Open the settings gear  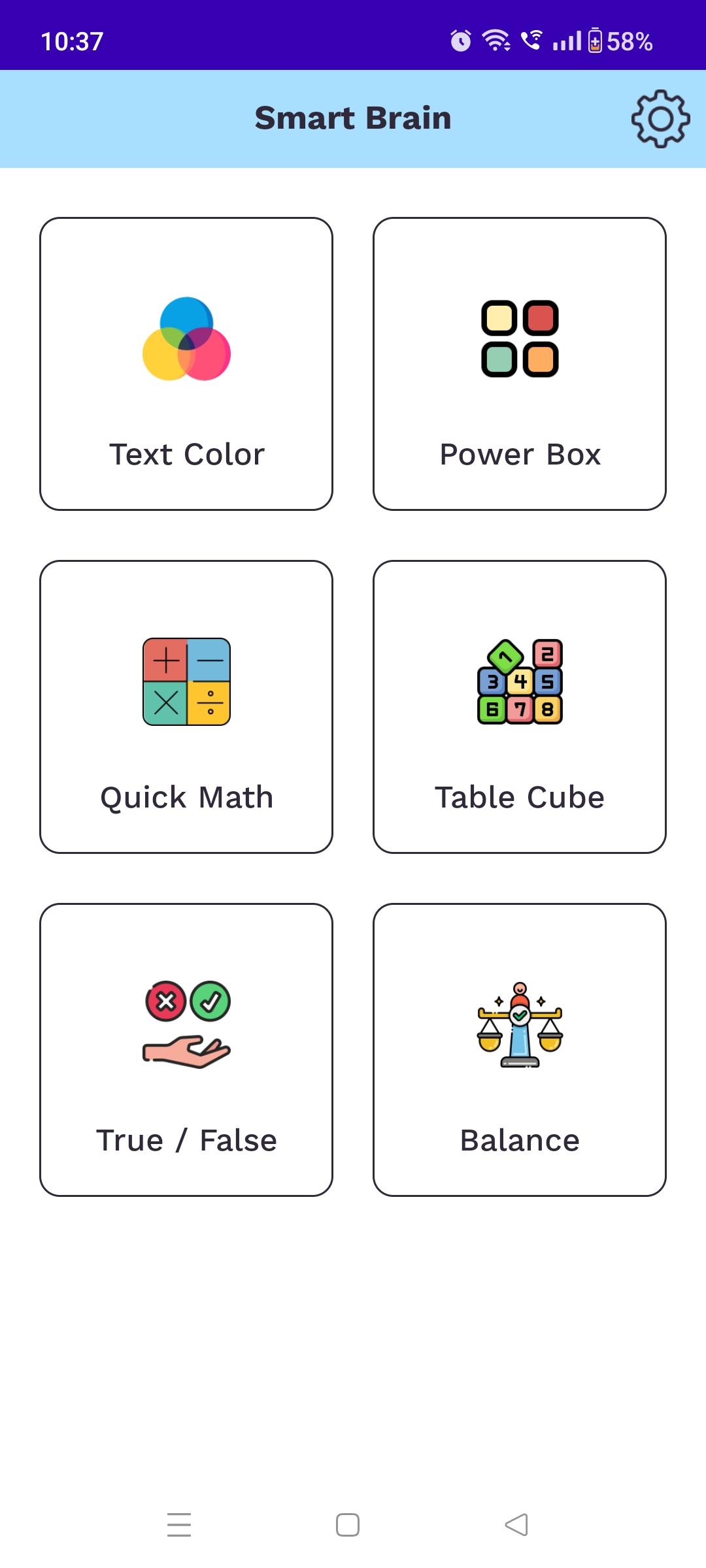tap(660, 119)
